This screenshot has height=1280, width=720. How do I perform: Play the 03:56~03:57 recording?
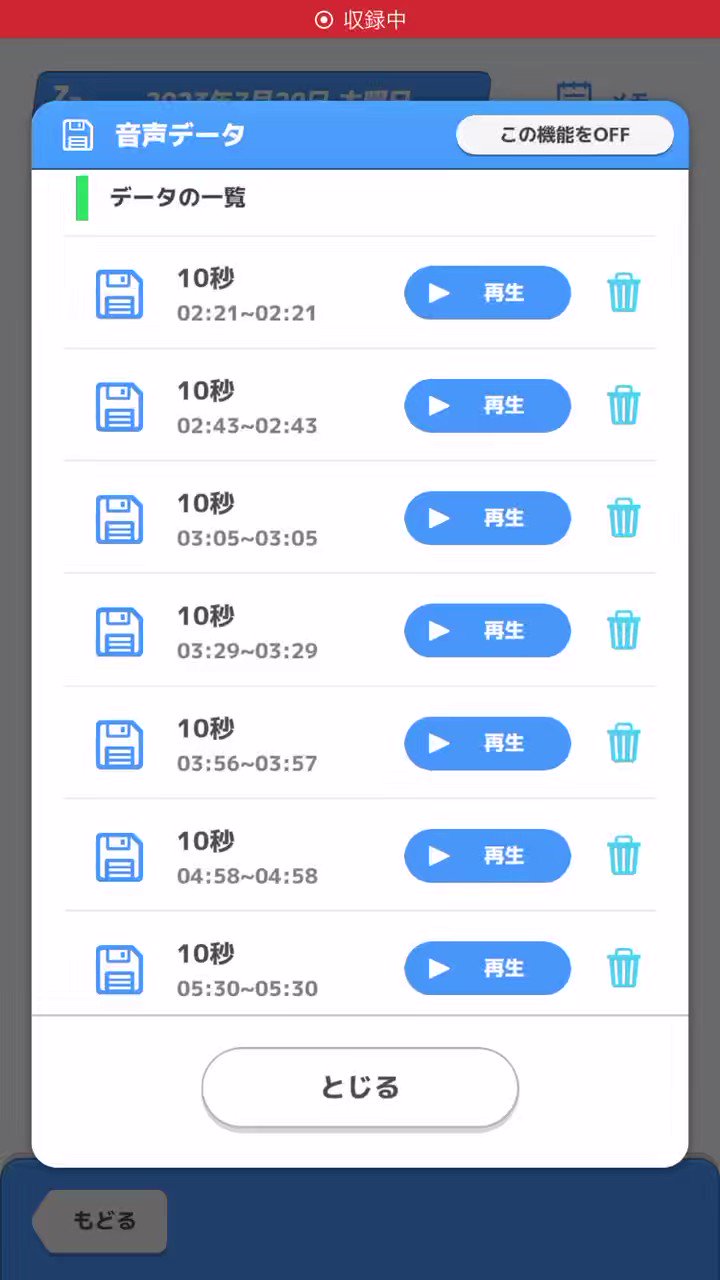click(487, 743)
